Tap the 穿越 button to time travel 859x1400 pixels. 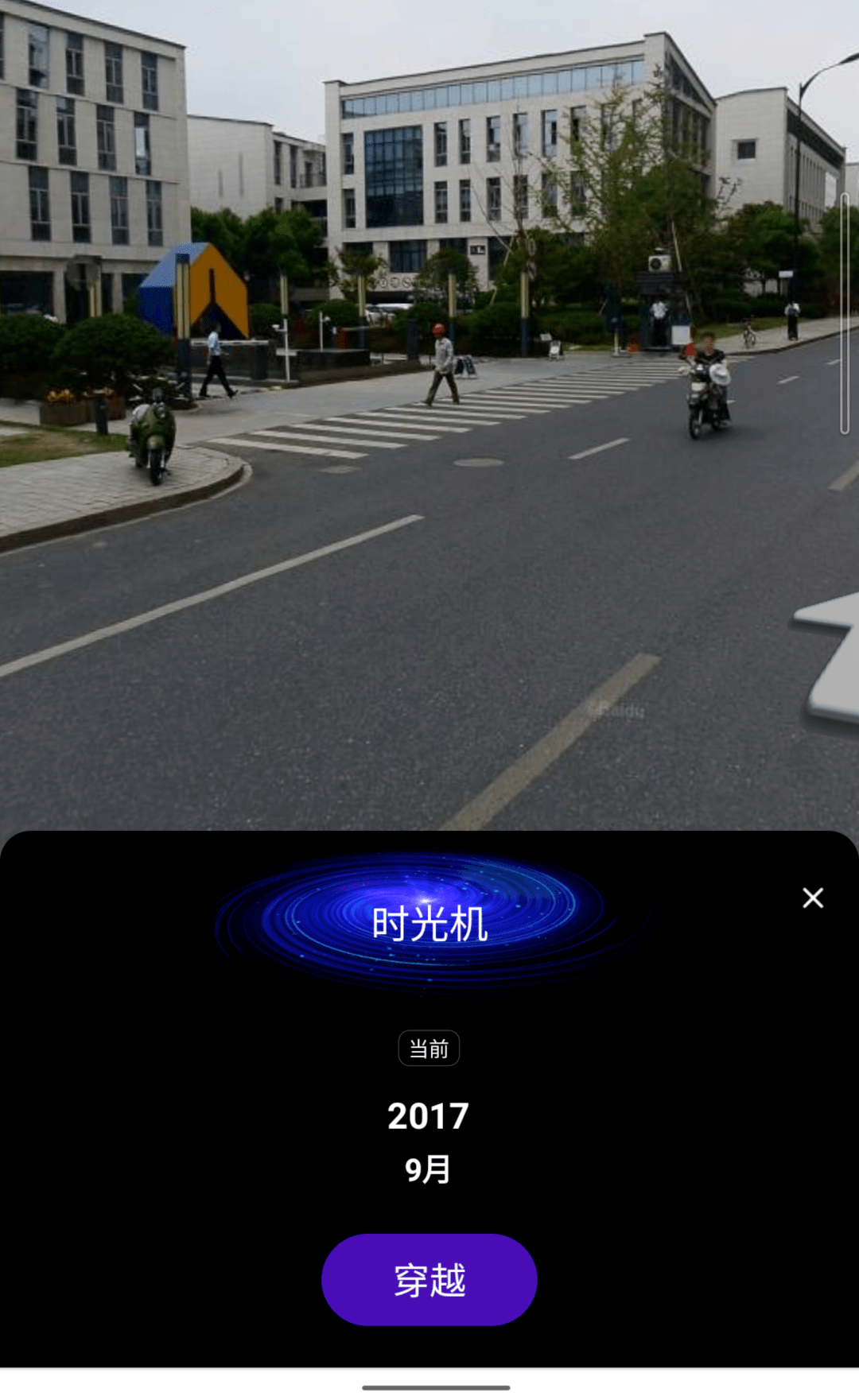click(429, 1279)
